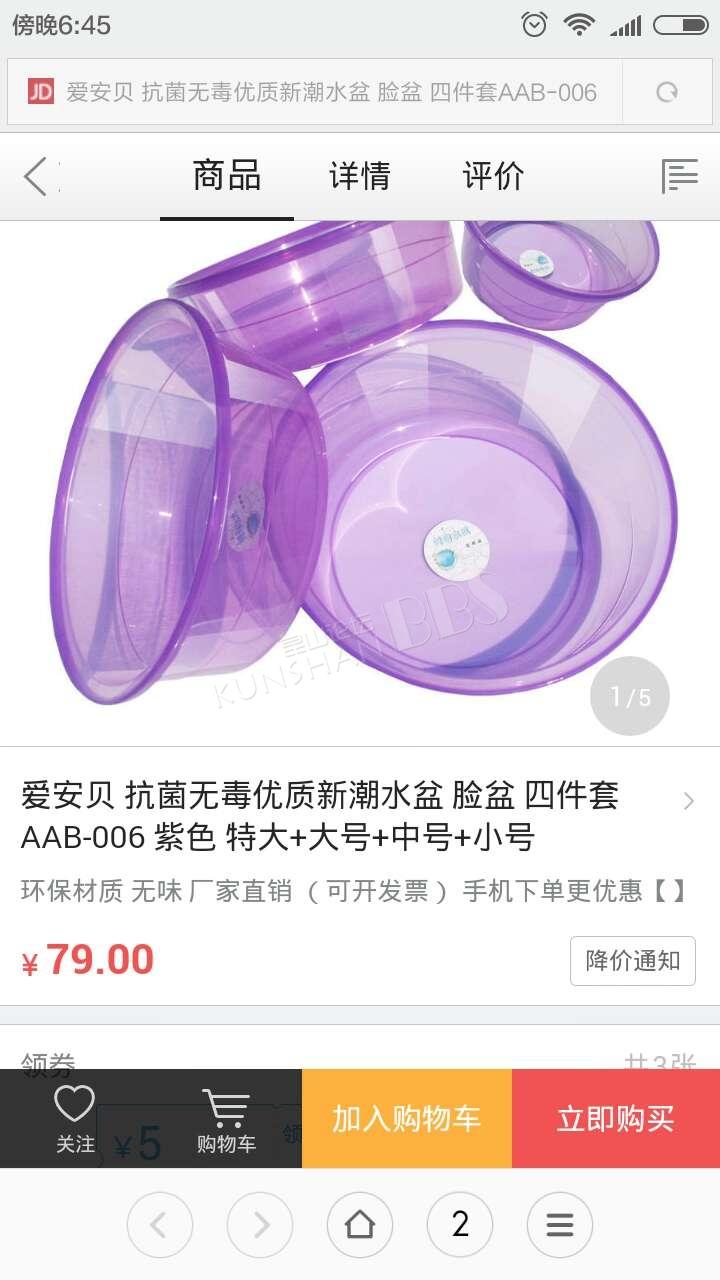The height and width of the screenshot is (1280, 720).
Task: Select the 商品 tab
Action: tap(227, 176)
